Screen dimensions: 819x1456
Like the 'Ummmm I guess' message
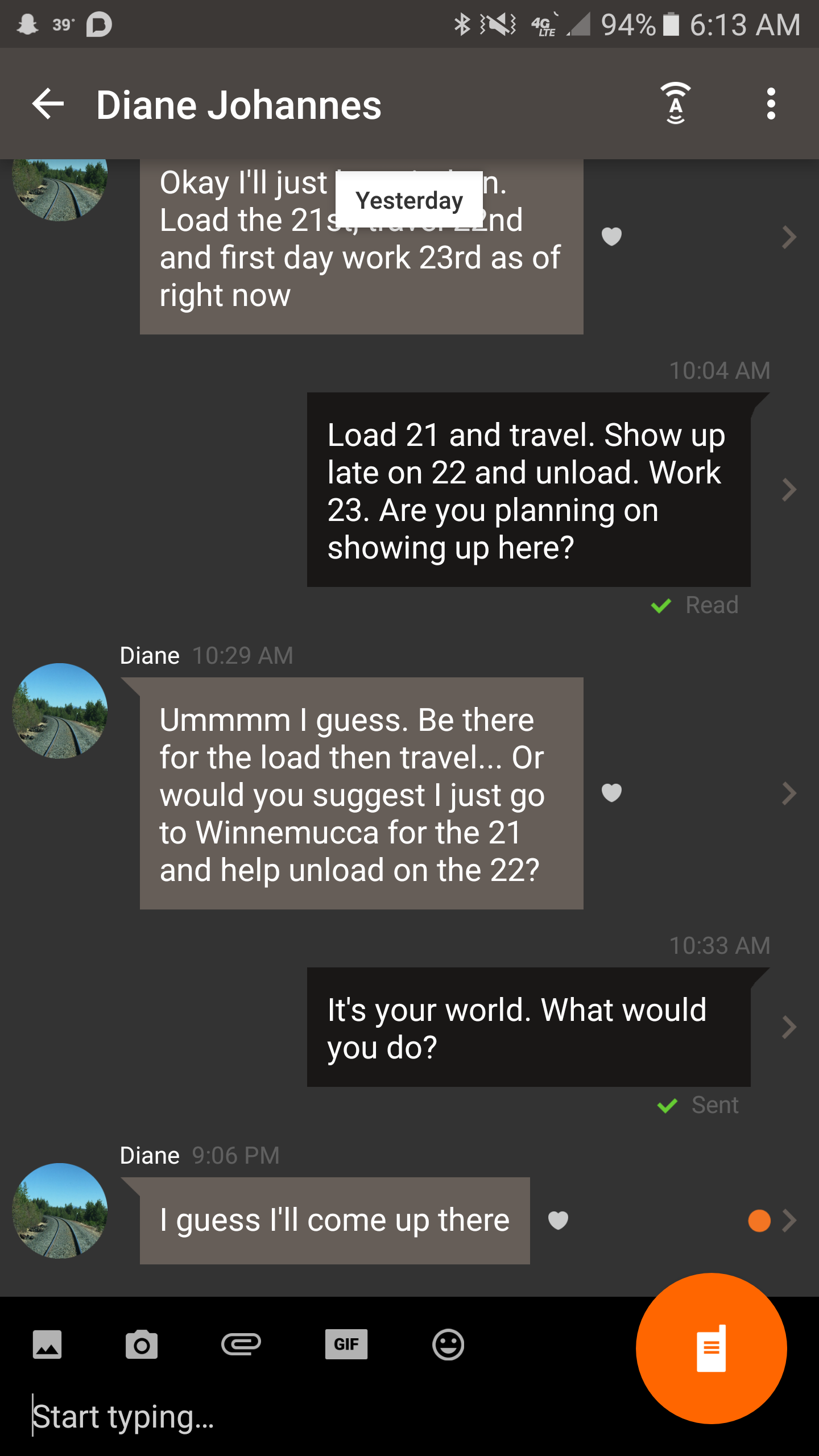point(611,792)
